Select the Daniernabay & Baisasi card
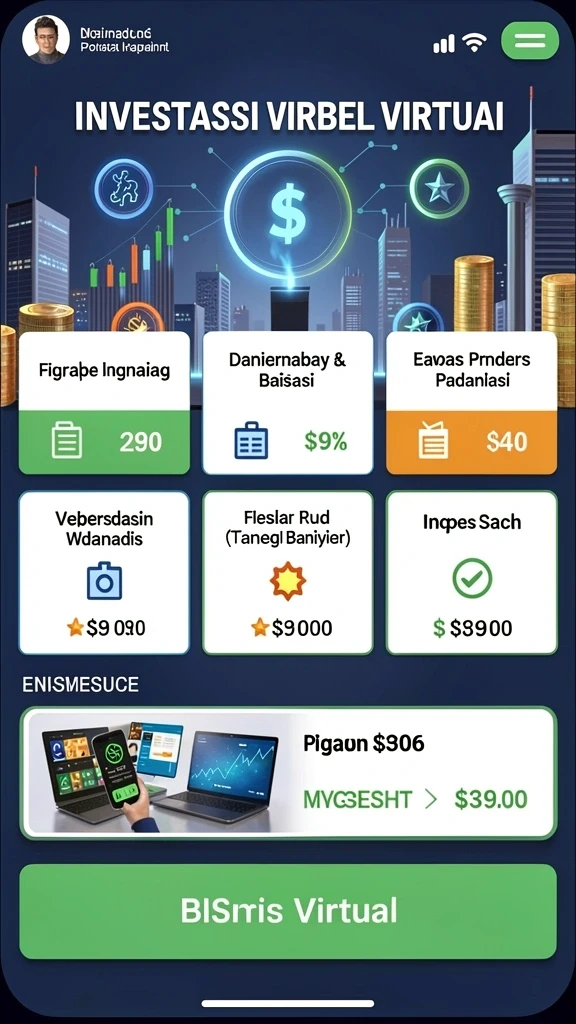 coord(288,403)
